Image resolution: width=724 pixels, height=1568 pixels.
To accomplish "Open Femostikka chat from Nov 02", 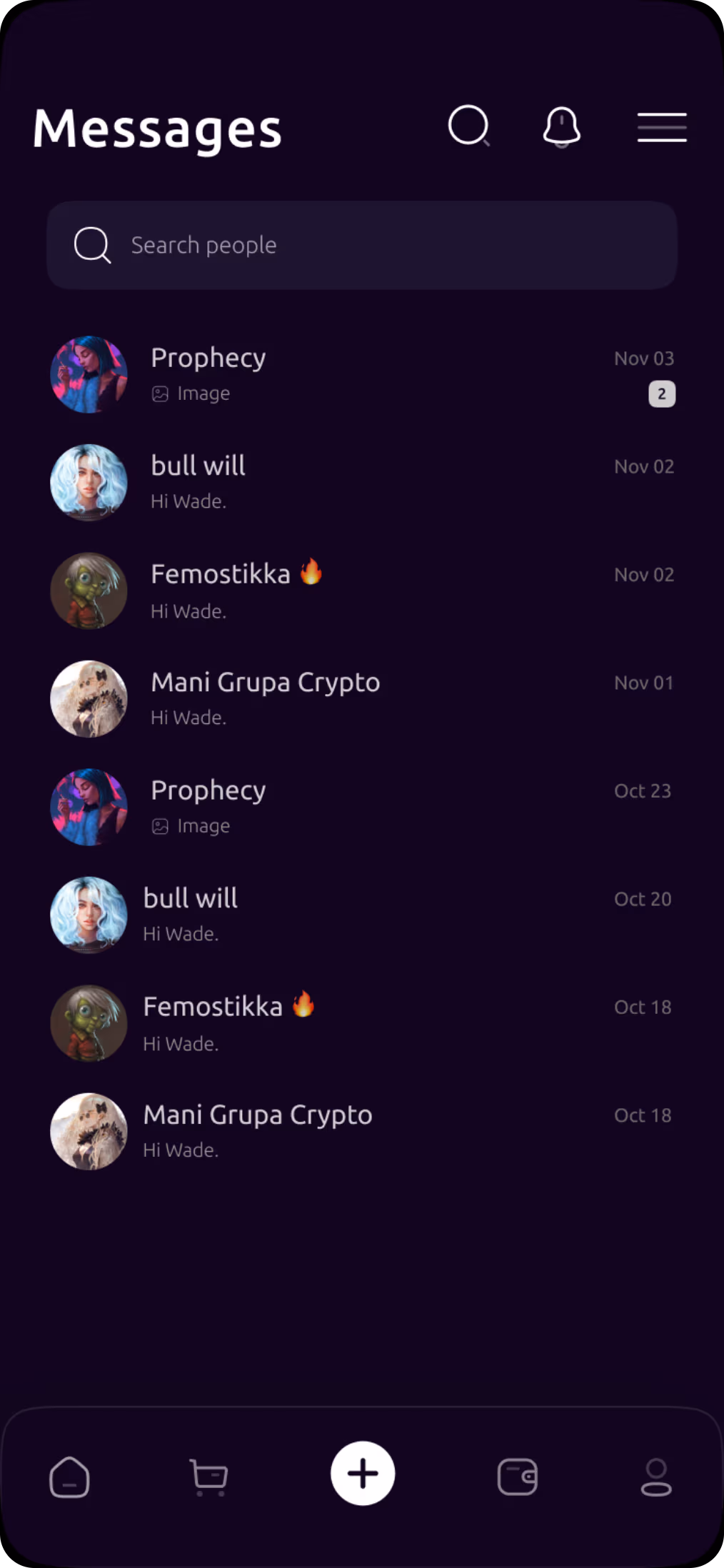I will point(361,591).
